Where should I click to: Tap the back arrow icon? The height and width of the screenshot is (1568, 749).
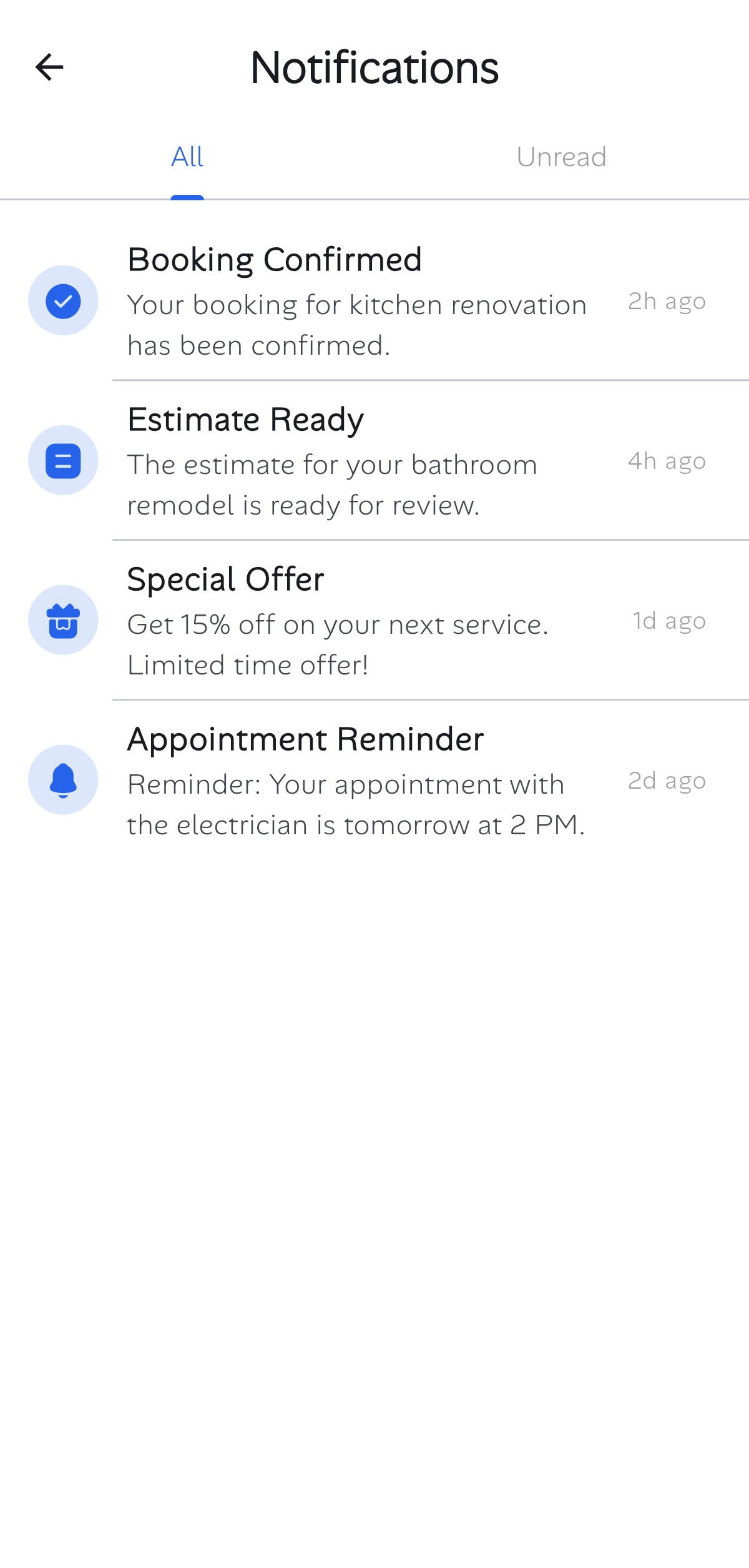49,67
